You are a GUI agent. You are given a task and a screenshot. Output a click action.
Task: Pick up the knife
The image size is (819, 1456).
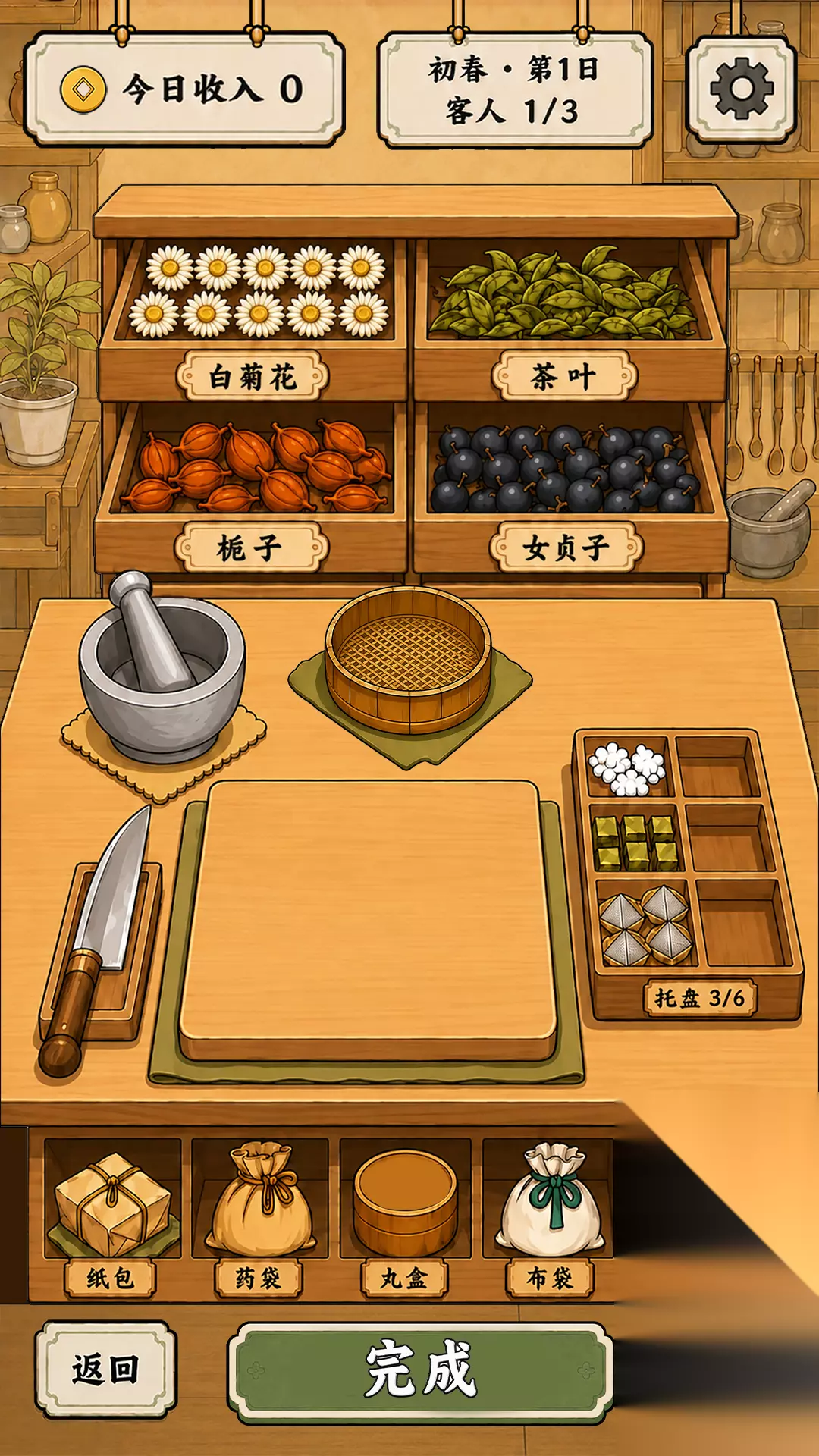coord(97,940)
